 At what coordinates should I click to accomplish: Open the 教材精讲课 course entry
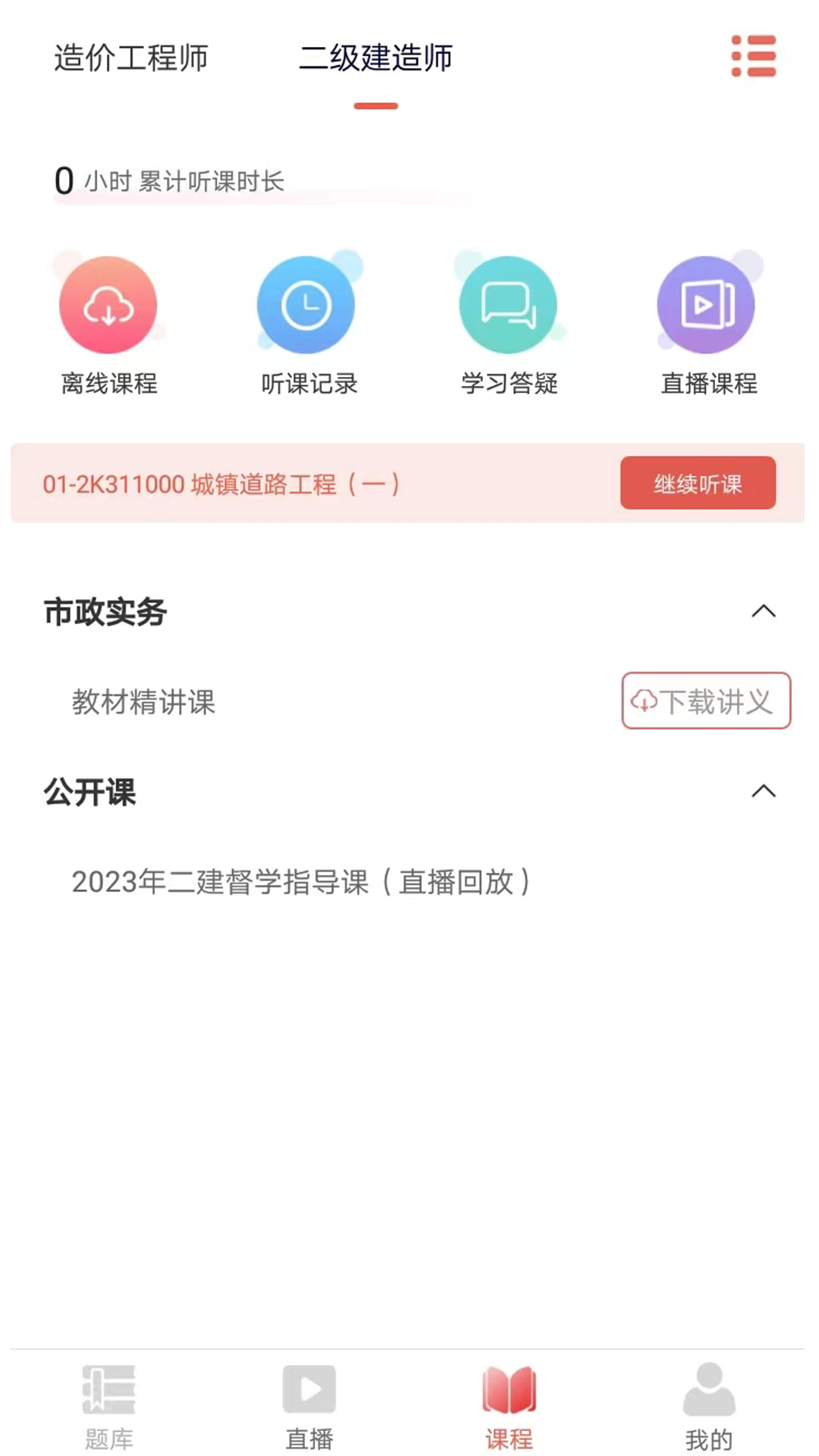click(143, 703)
